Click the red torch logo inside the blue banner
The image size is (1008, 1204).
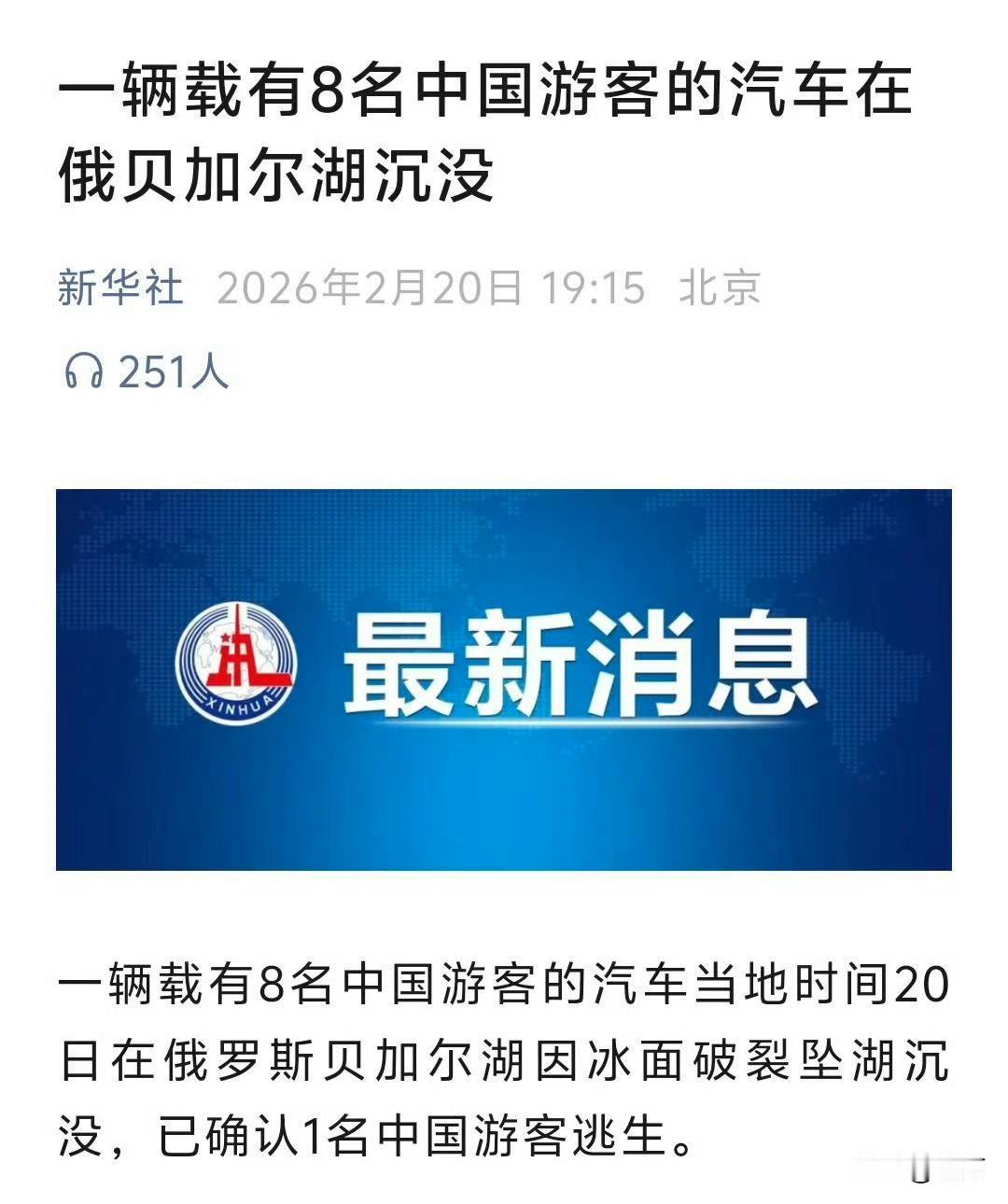tap(235, 658)
